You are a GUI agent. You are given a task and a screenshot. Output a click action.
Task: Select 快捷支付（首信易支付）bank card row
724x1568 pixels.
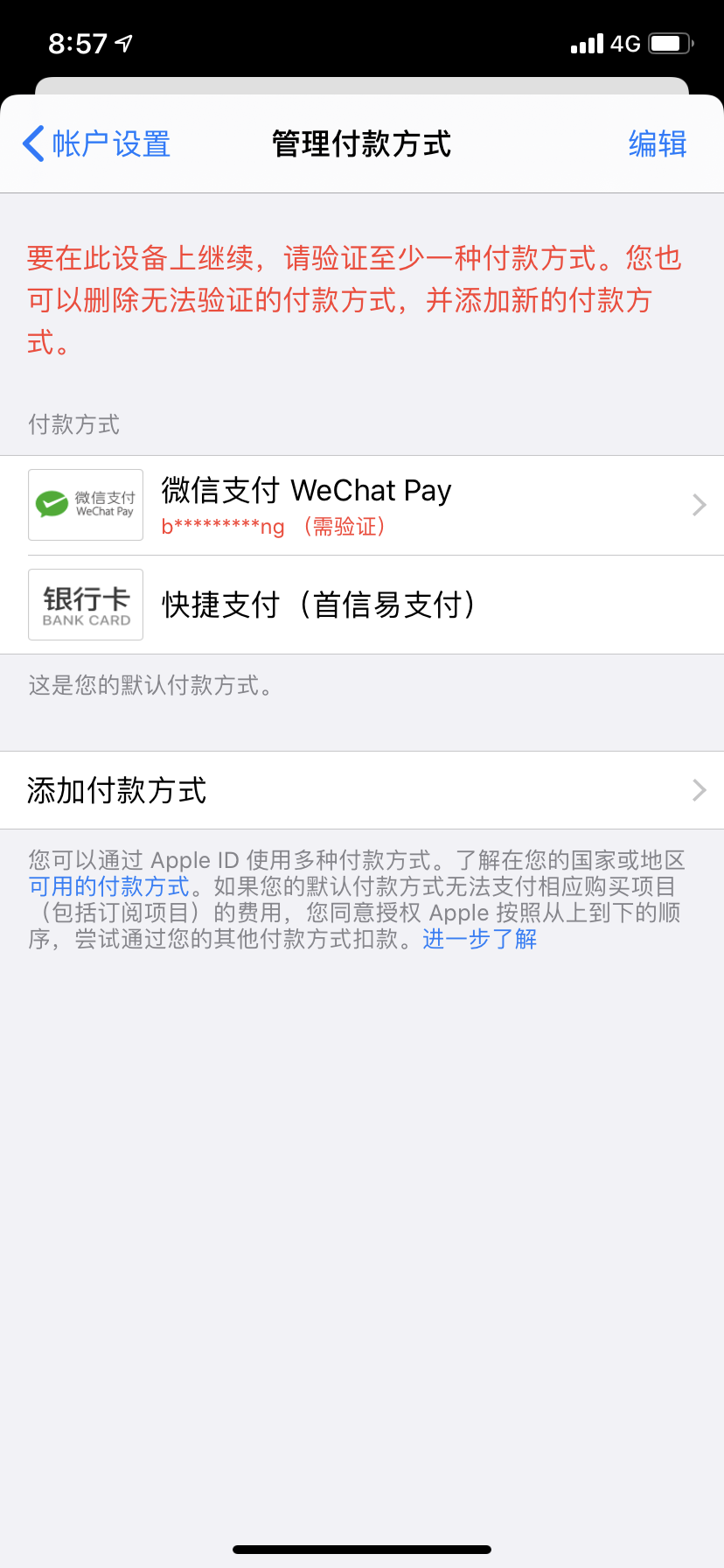(x=362, y=605)
